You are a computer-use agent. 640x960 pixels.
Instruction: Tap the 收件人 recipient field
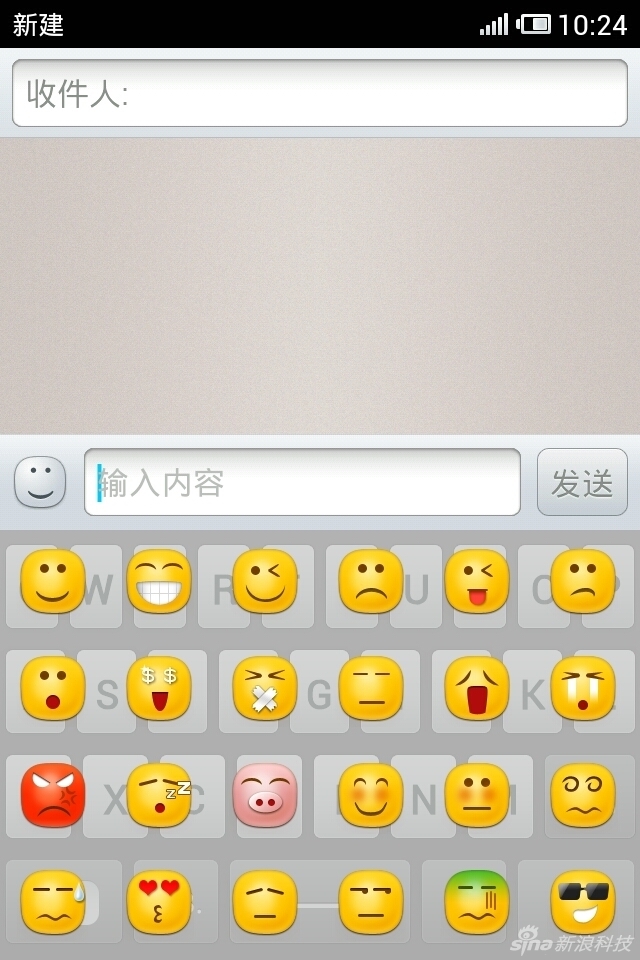(320, 93)
